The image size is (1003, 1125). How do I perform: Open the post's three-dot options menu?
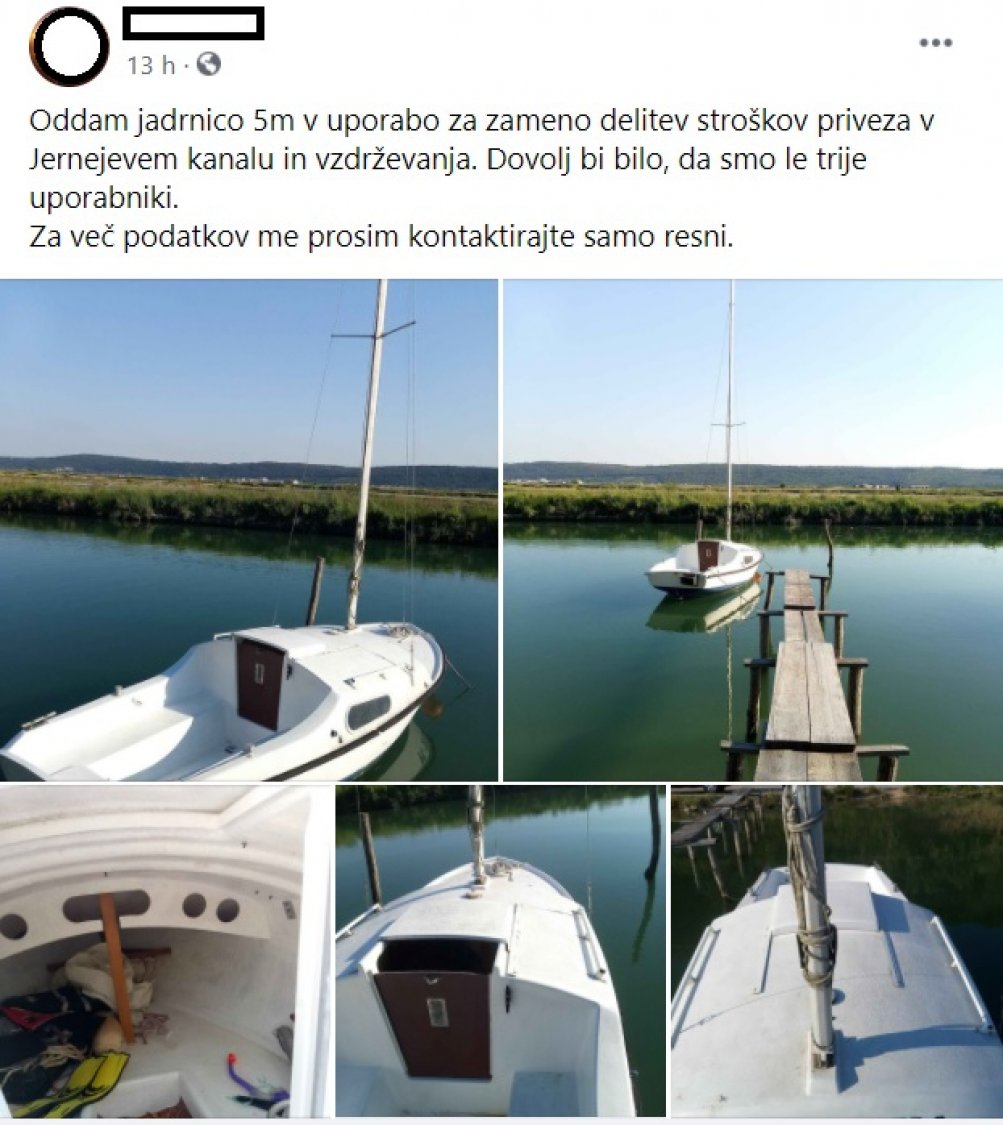pyautogui.click(x=935, y=43)
